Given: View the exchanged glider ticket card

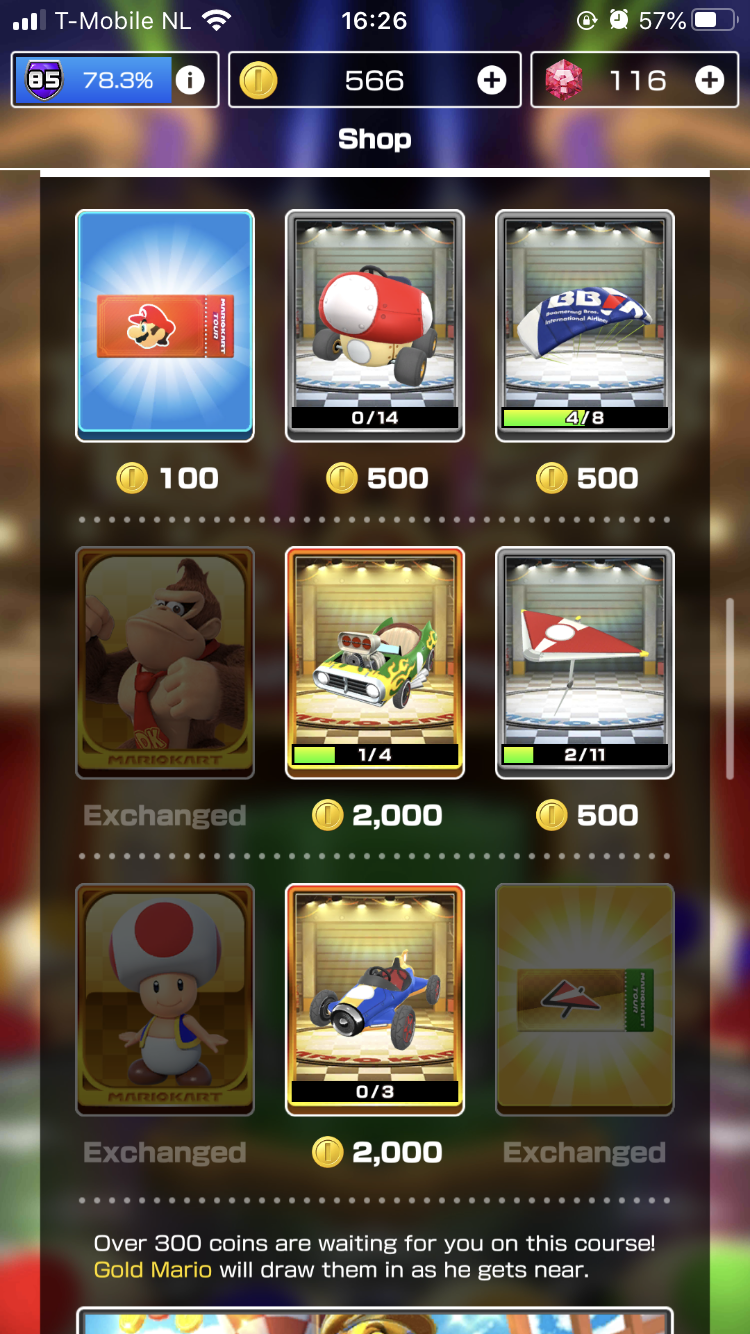Looking at the screenshot, I should click(x=585, y=999).
